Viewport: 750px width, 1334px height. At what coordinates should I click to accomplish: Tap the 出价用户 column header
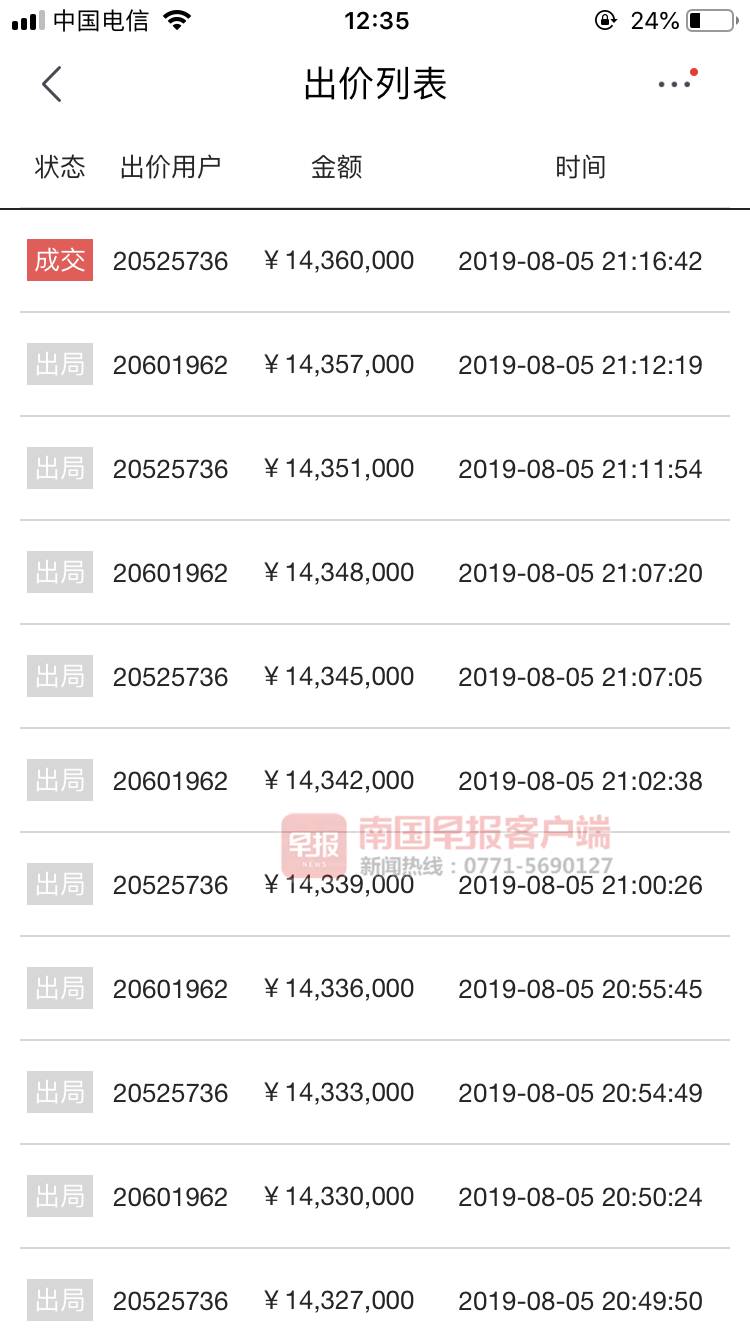(x=170, y=167)
